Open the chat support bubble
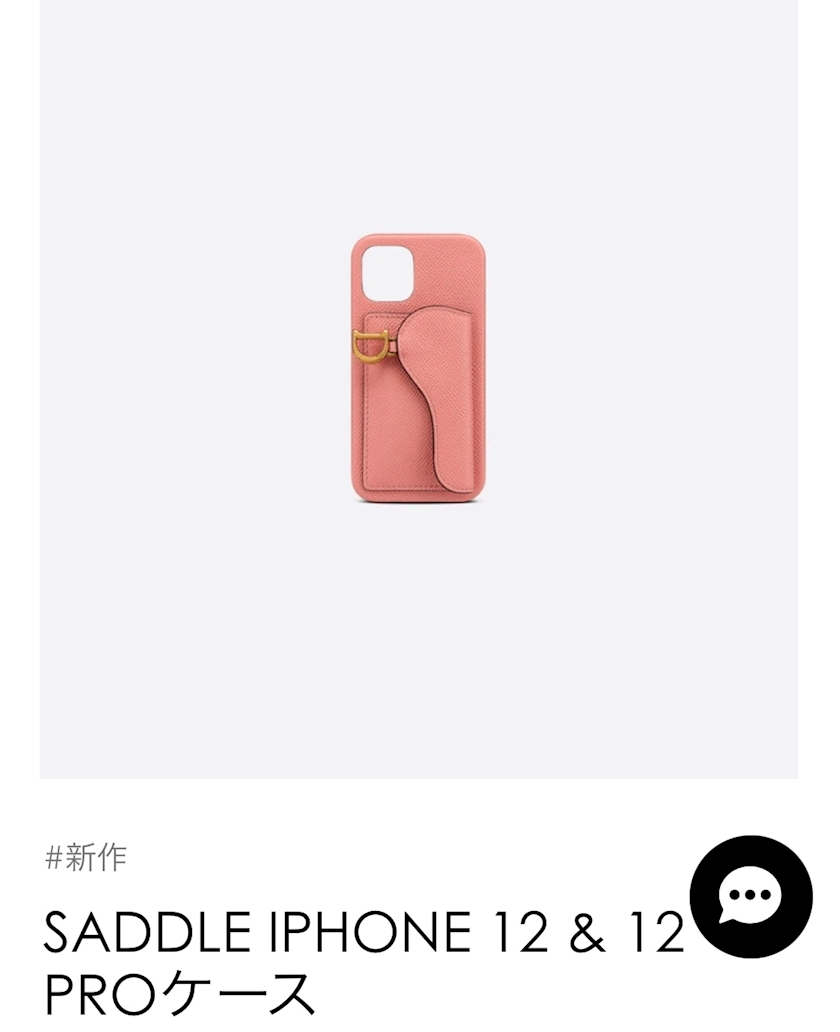This screenshot has height=1032, width=840. [x=751, y=896]
